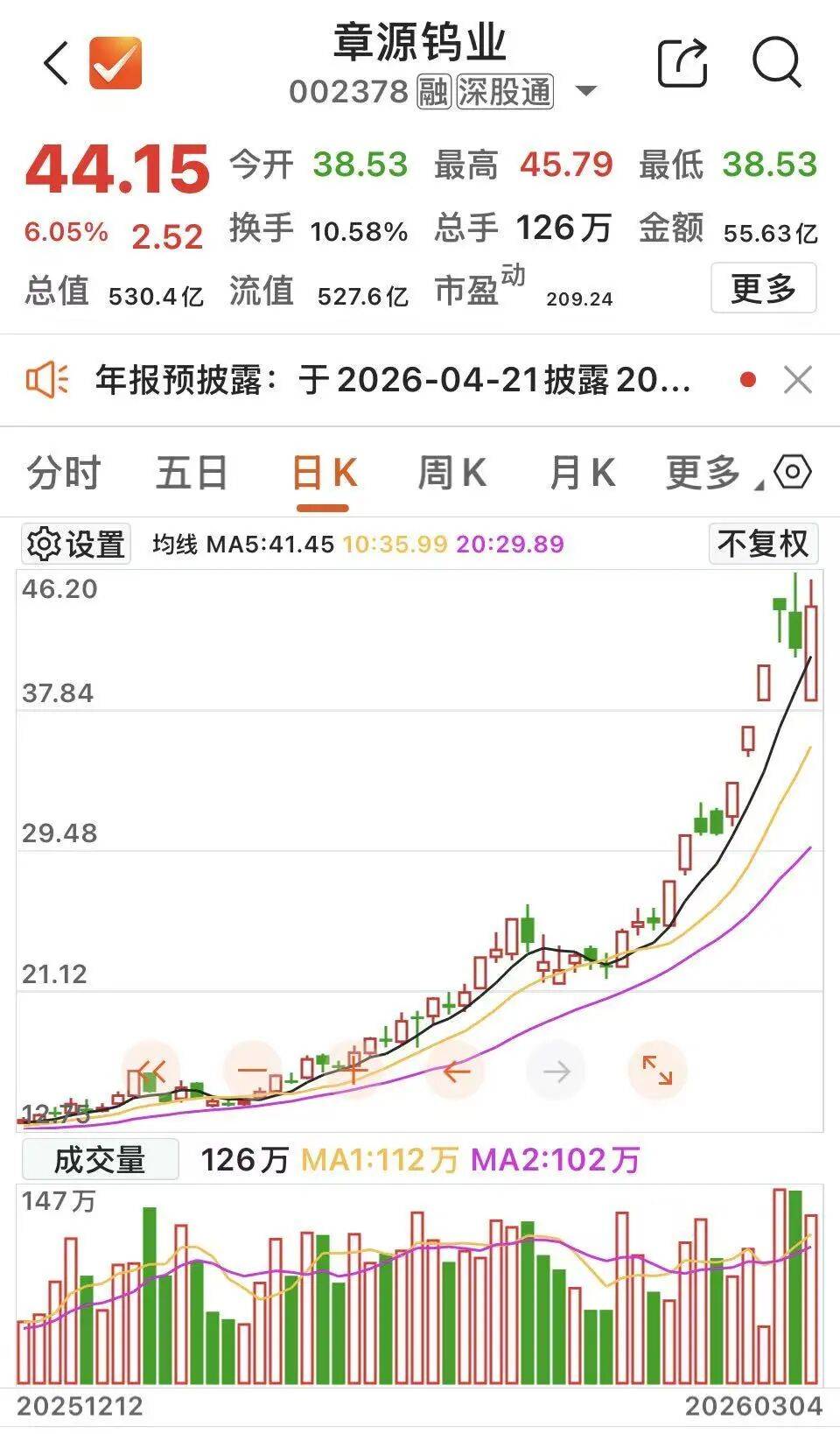Open the hexagon indicator settings icon
This screenshot has width=840, height=1434.
point(794,472)
